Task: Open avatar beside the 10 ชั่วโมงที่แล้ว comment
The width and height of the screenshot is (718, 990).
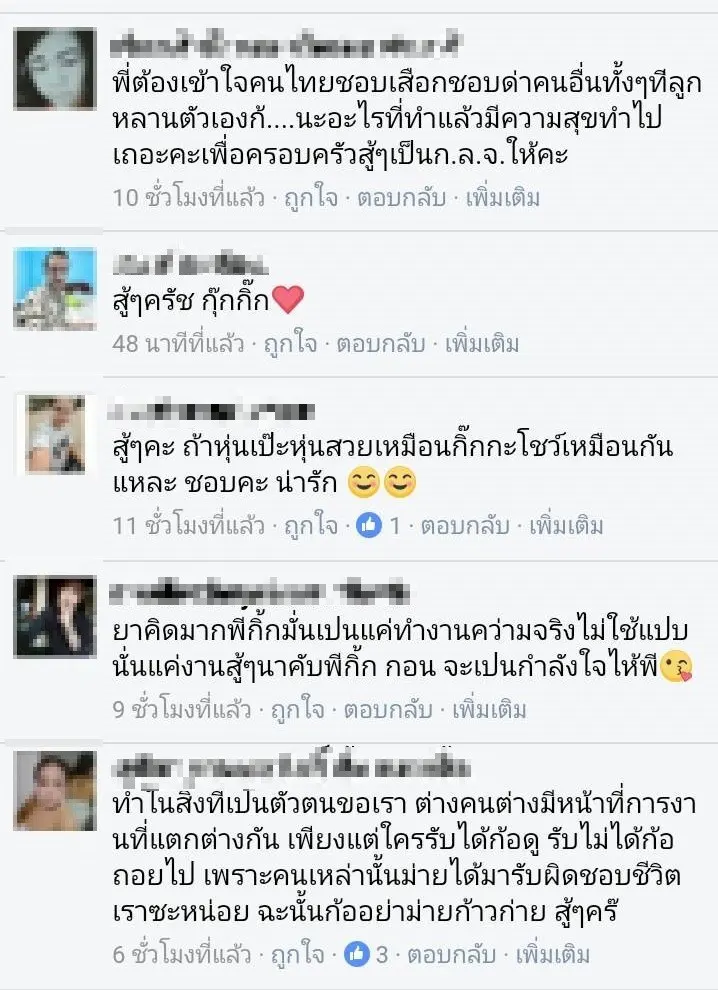Action: coord(55,64)
